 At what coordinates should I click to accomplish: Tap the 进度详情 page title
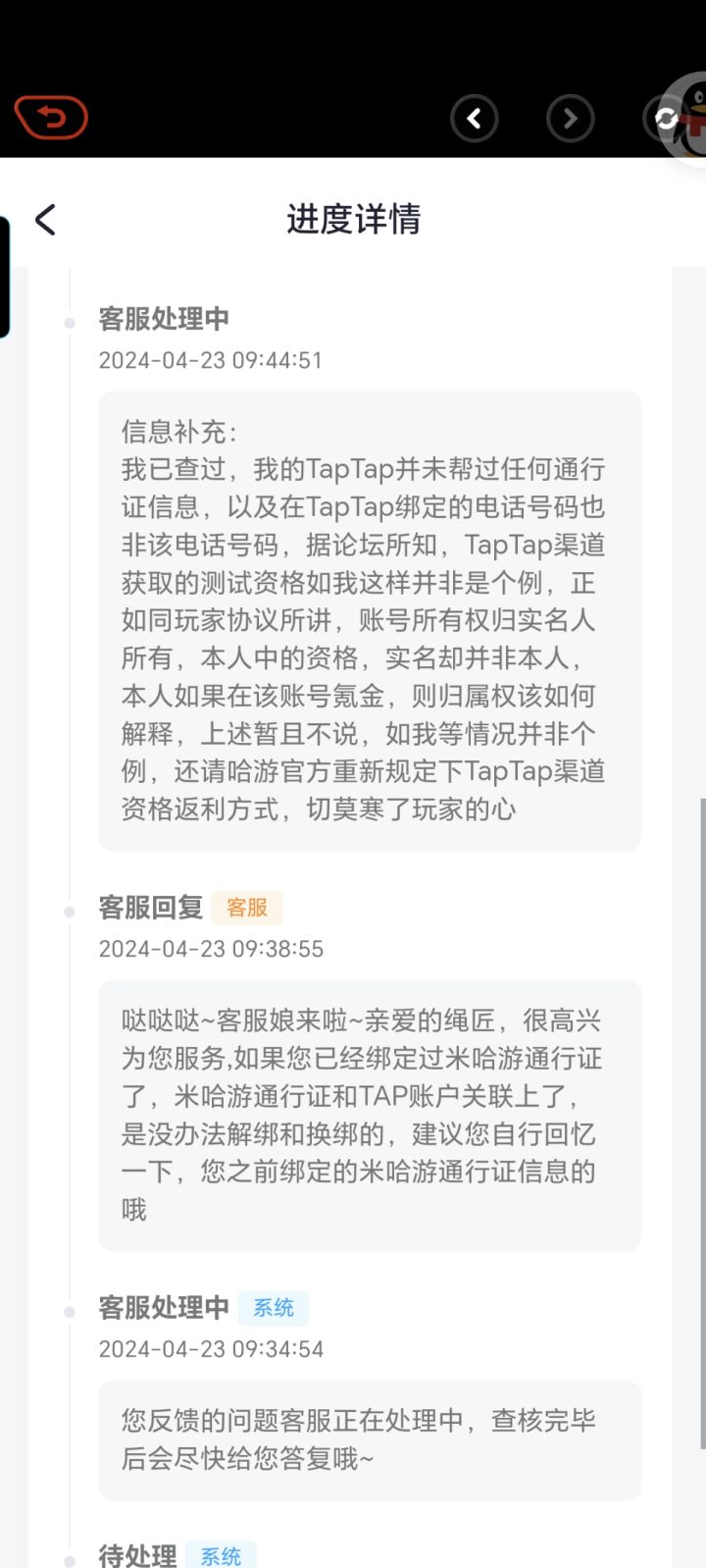[x=353, y=220]
